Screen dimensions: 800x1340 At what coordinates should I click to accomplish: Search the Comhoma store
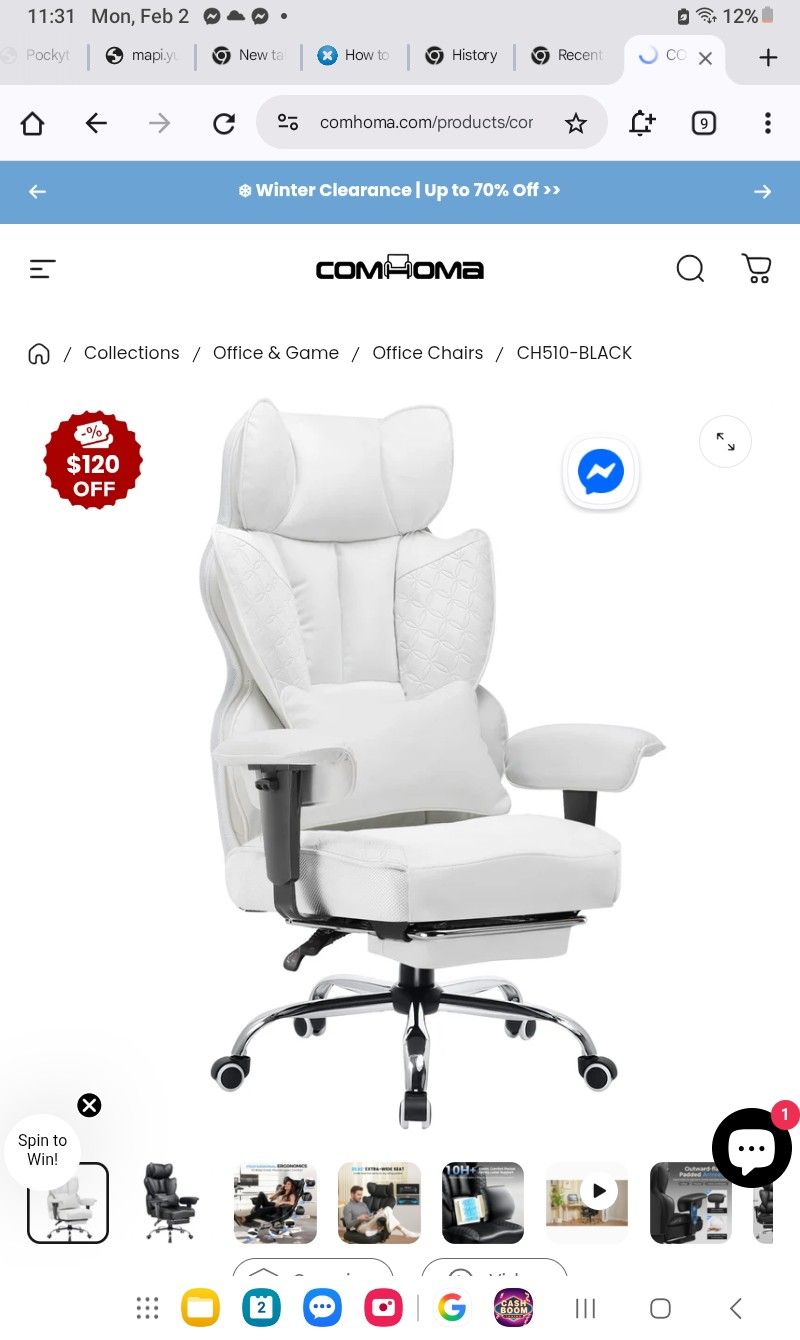[690, 269]
